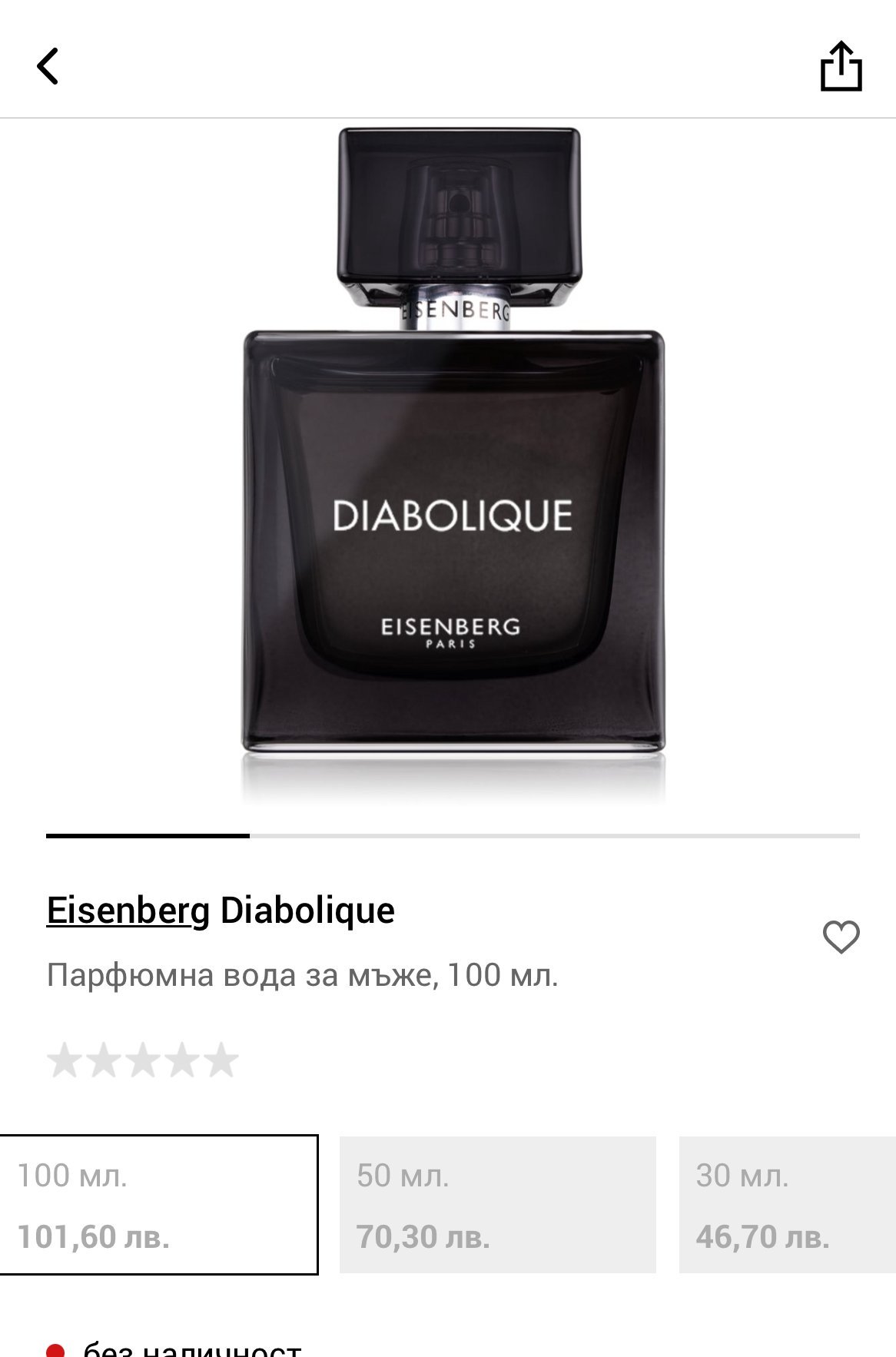Screen dimensions: 896x1357
Task: Add Eisenberg Diabolique to favorites
Action: point(841,937)
